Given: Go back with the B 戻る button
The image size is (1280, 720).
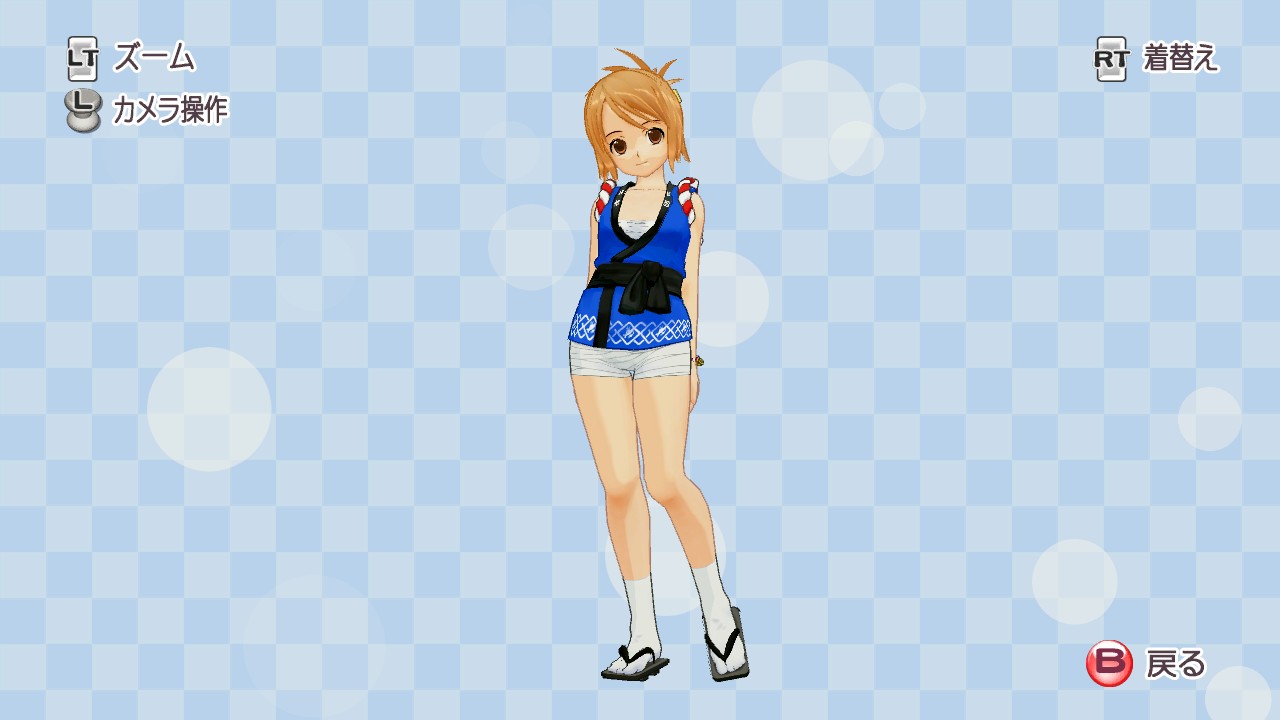Looking at the screenshot, I should [x=1147, y=664].
